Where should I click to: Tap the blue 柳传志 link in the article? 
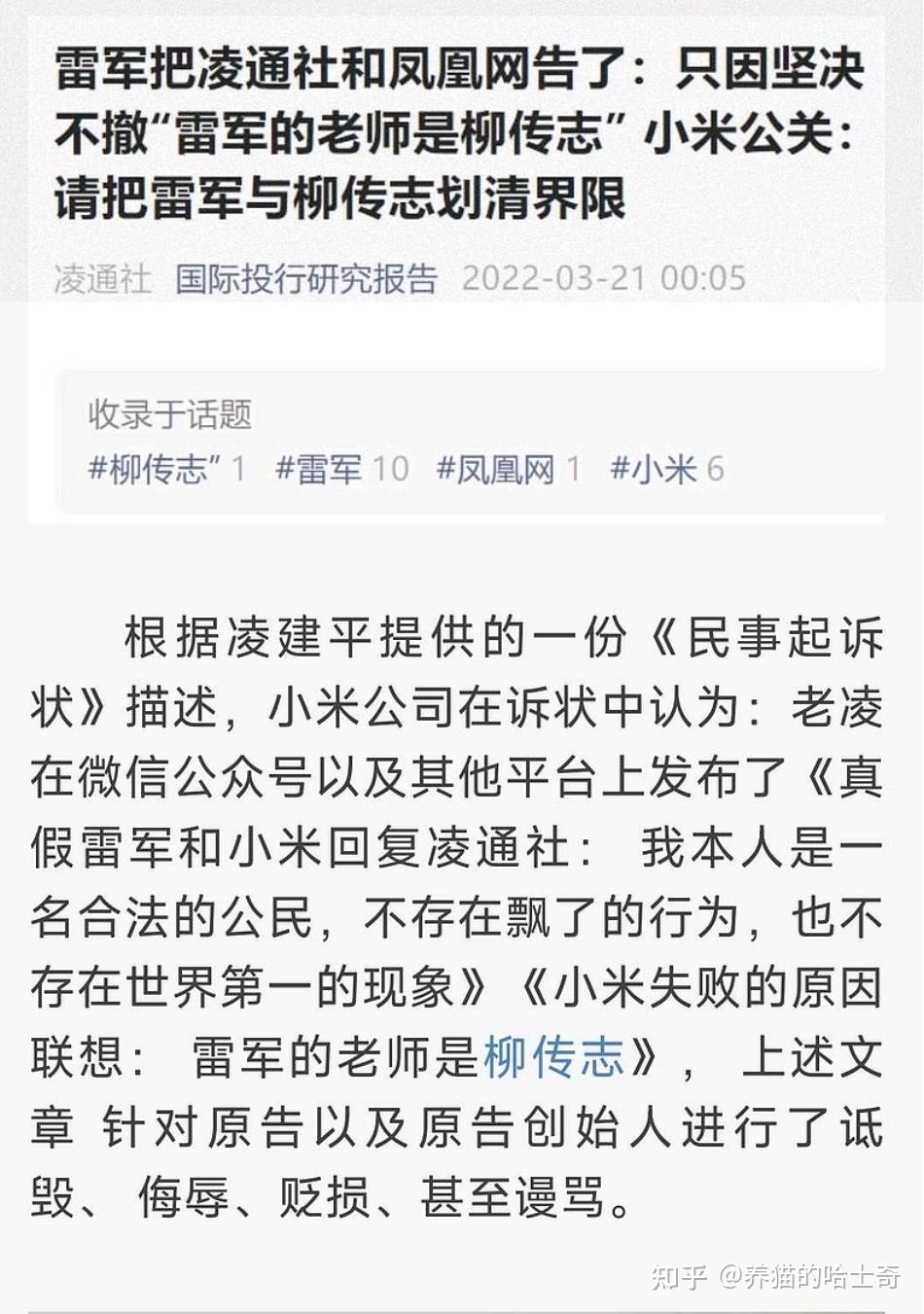click(x=553, y=1057)
